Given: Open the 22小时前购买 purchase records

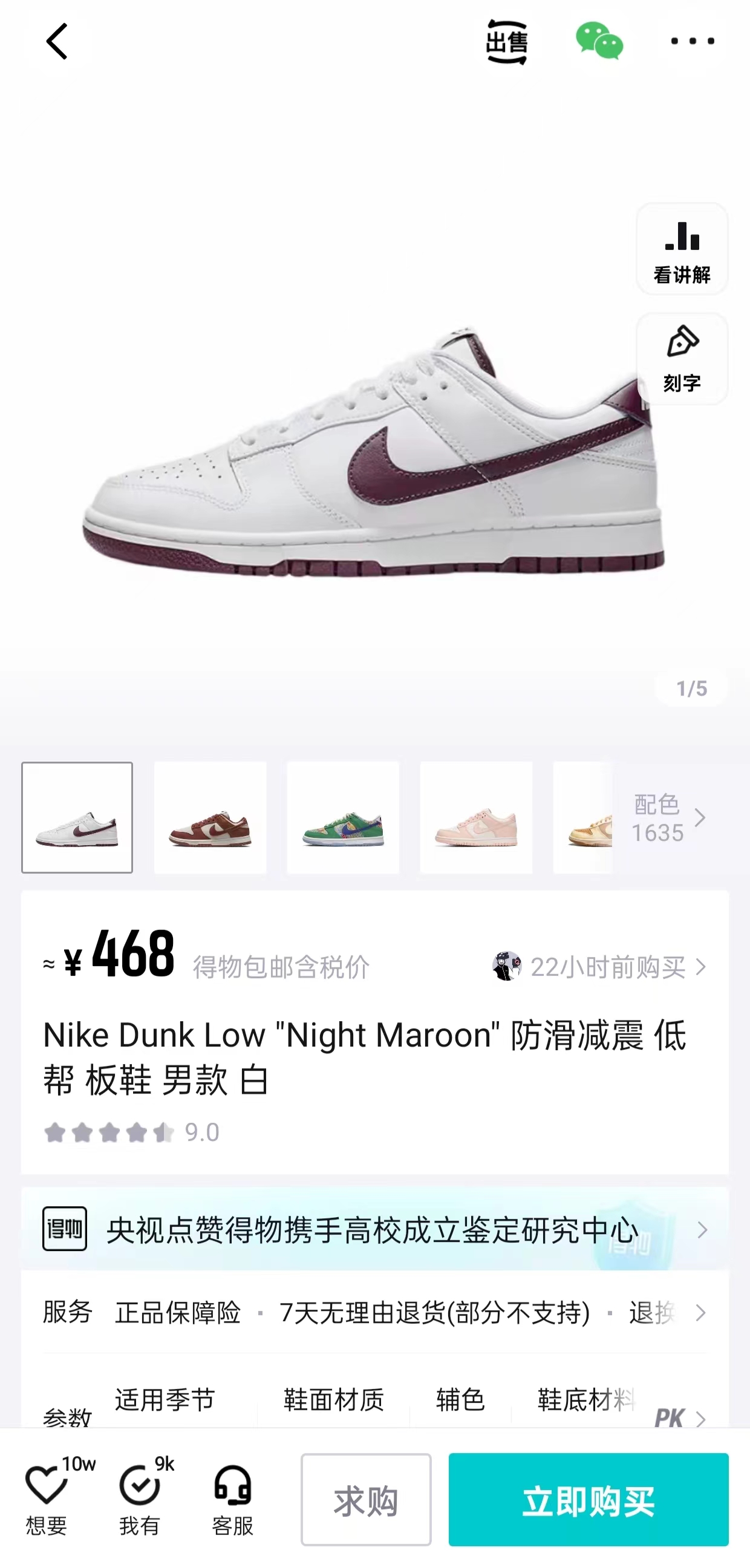Looking at the screenshot, I should (x=599, y=967).
